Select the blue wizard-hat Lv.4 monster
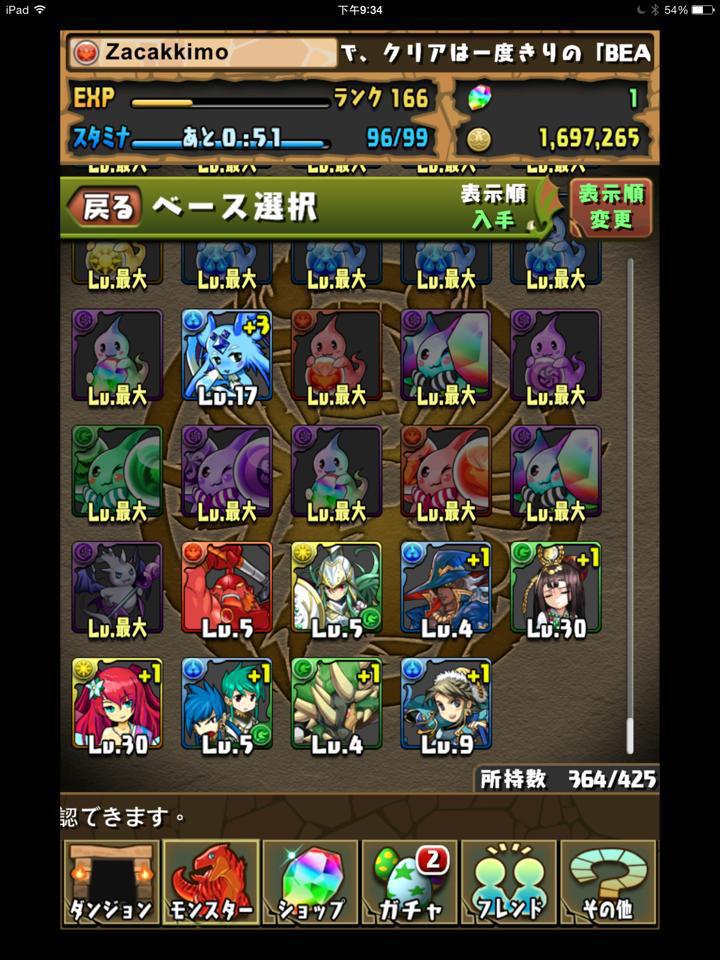720x960 pixels. tap(446, 589)
